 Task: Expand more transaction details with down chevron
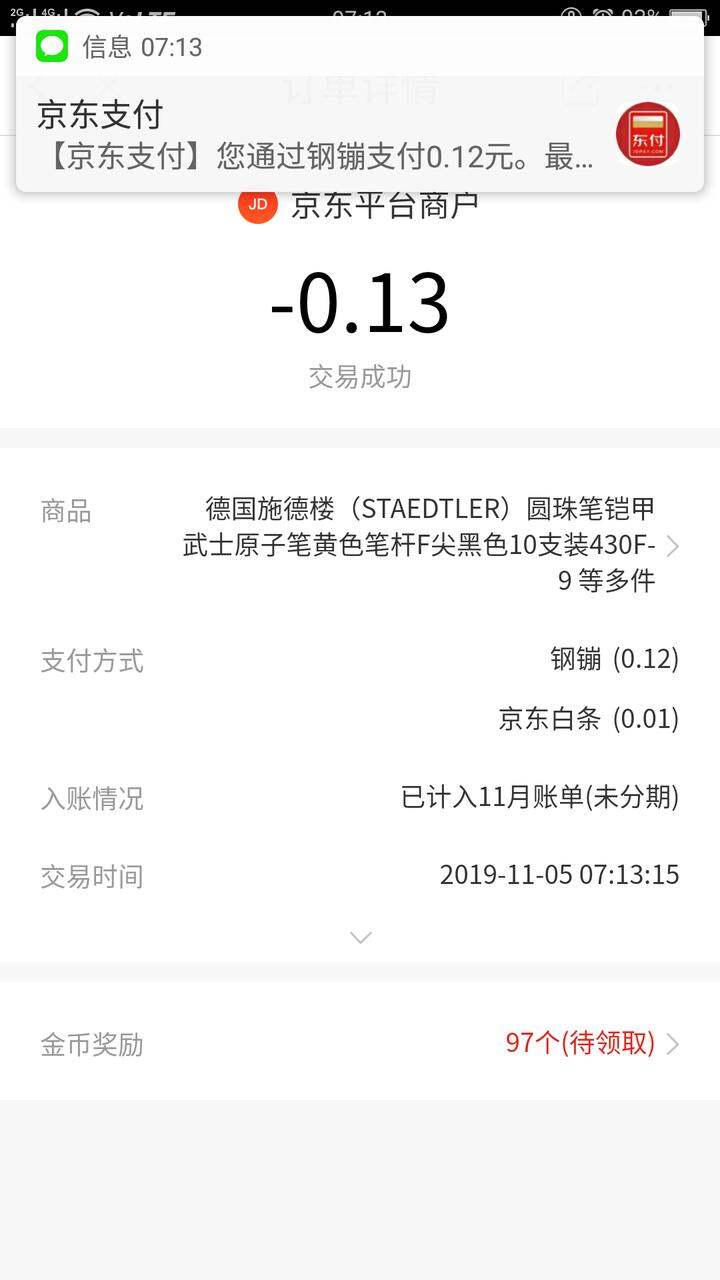point(360,938)
